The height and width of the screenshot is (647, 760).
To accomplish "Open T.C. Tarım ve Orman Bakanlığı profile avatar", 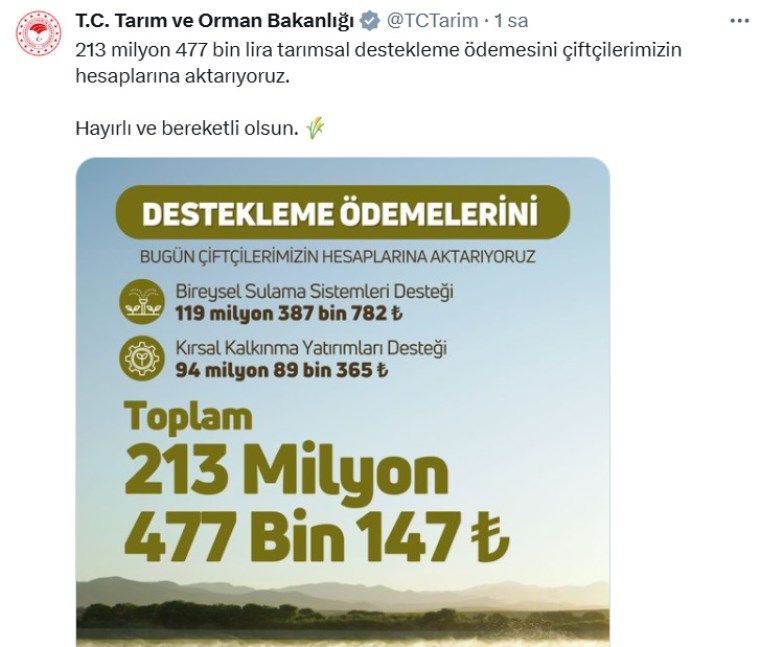I will tap(38, 32).
